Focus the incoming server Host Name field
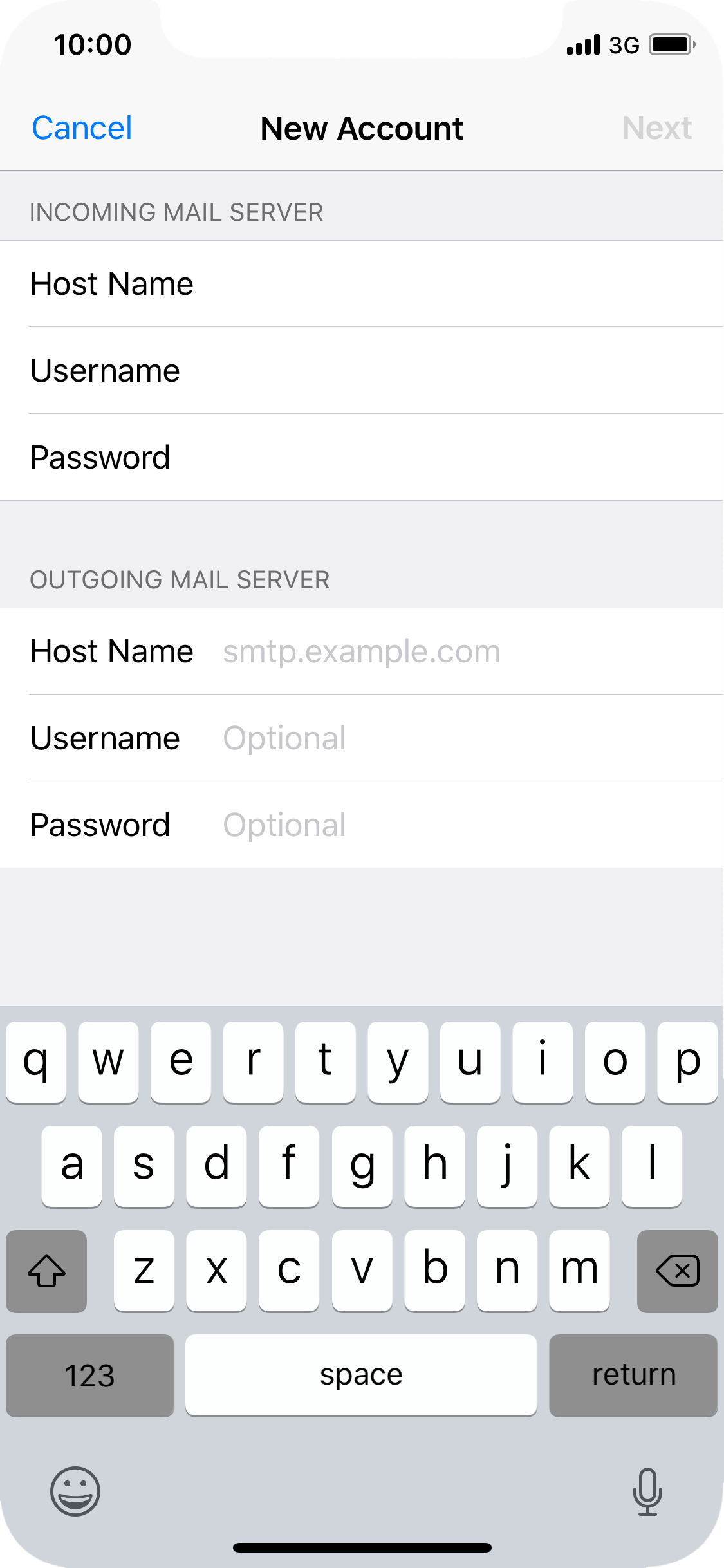 (362, 284)
